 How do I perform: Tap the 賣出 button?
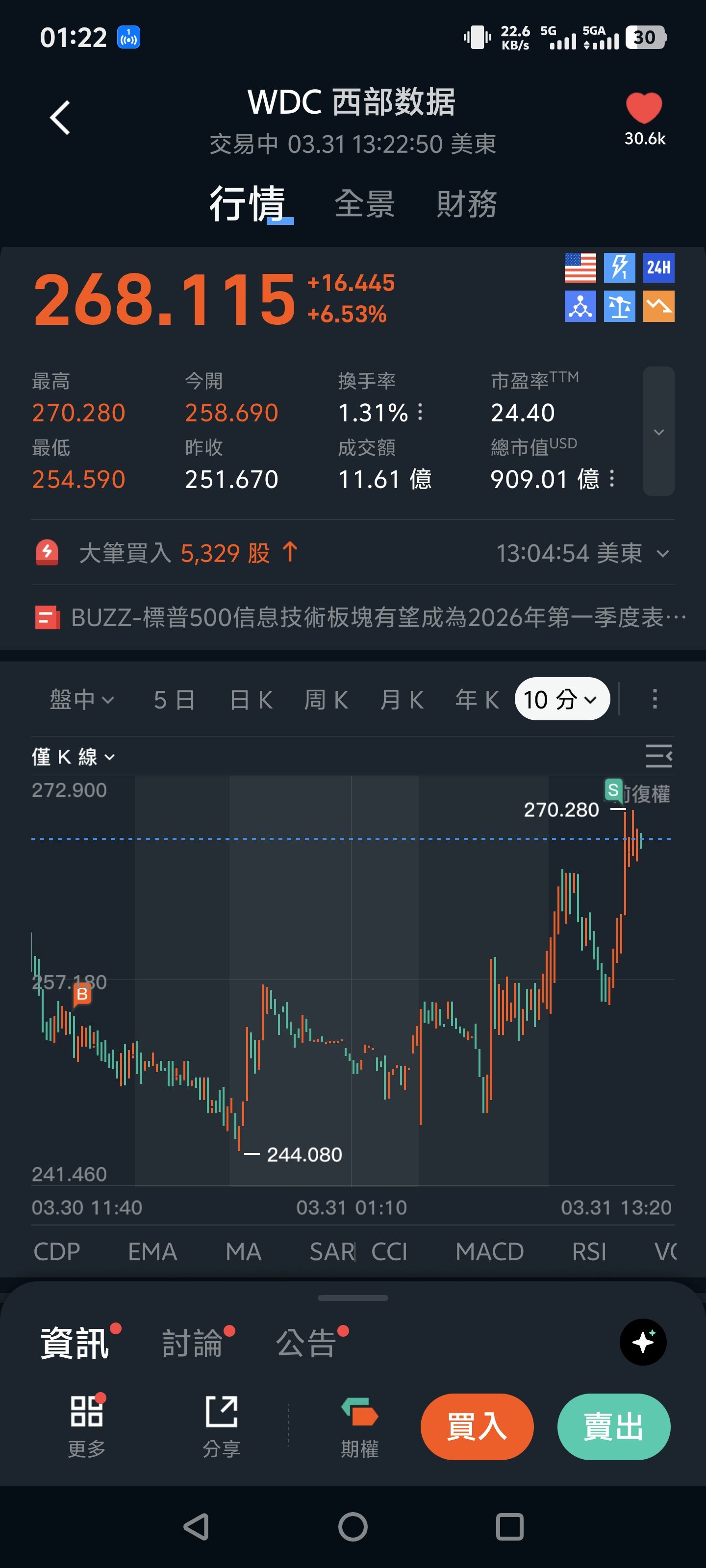tap(613, 1426)
